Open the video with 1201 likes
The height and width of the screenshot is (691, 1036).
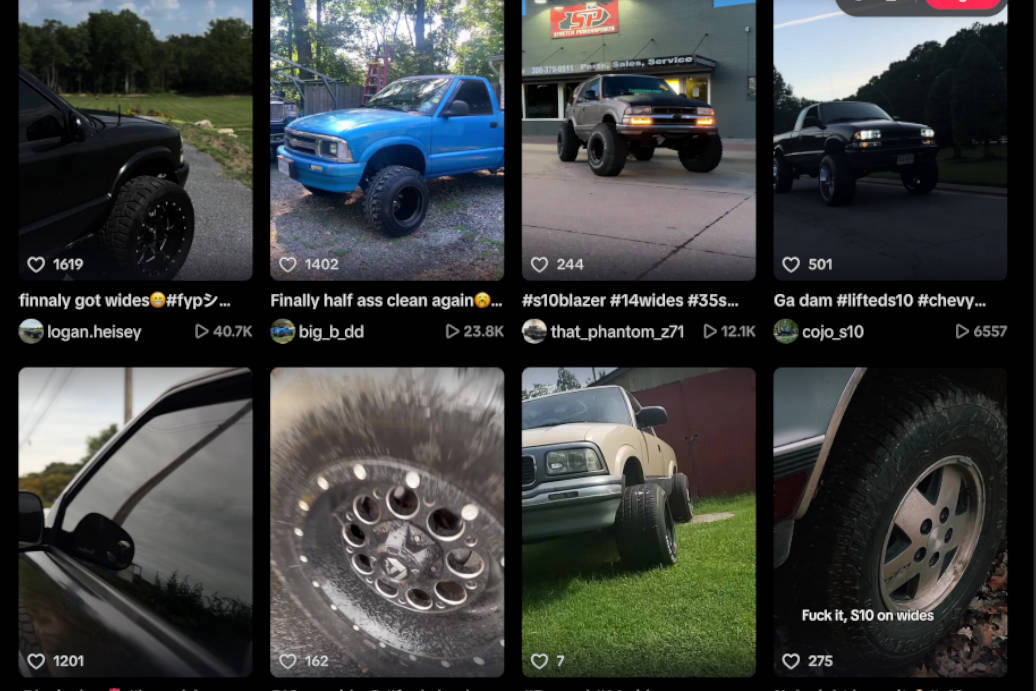click(x=135, y=520)
